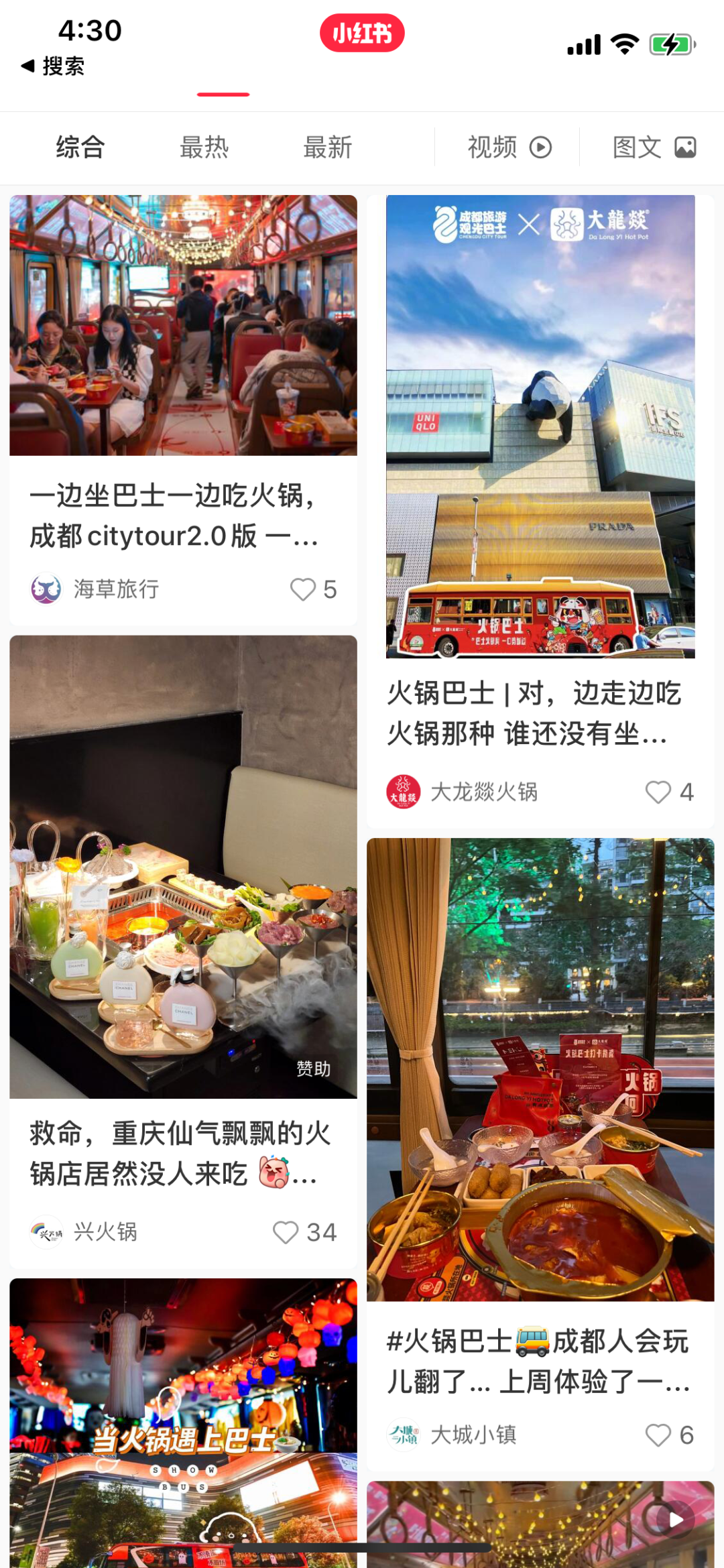The width and height of the screenshot is (724, 1568).
Task: Filter results by 图文
Action: [654, 147]
